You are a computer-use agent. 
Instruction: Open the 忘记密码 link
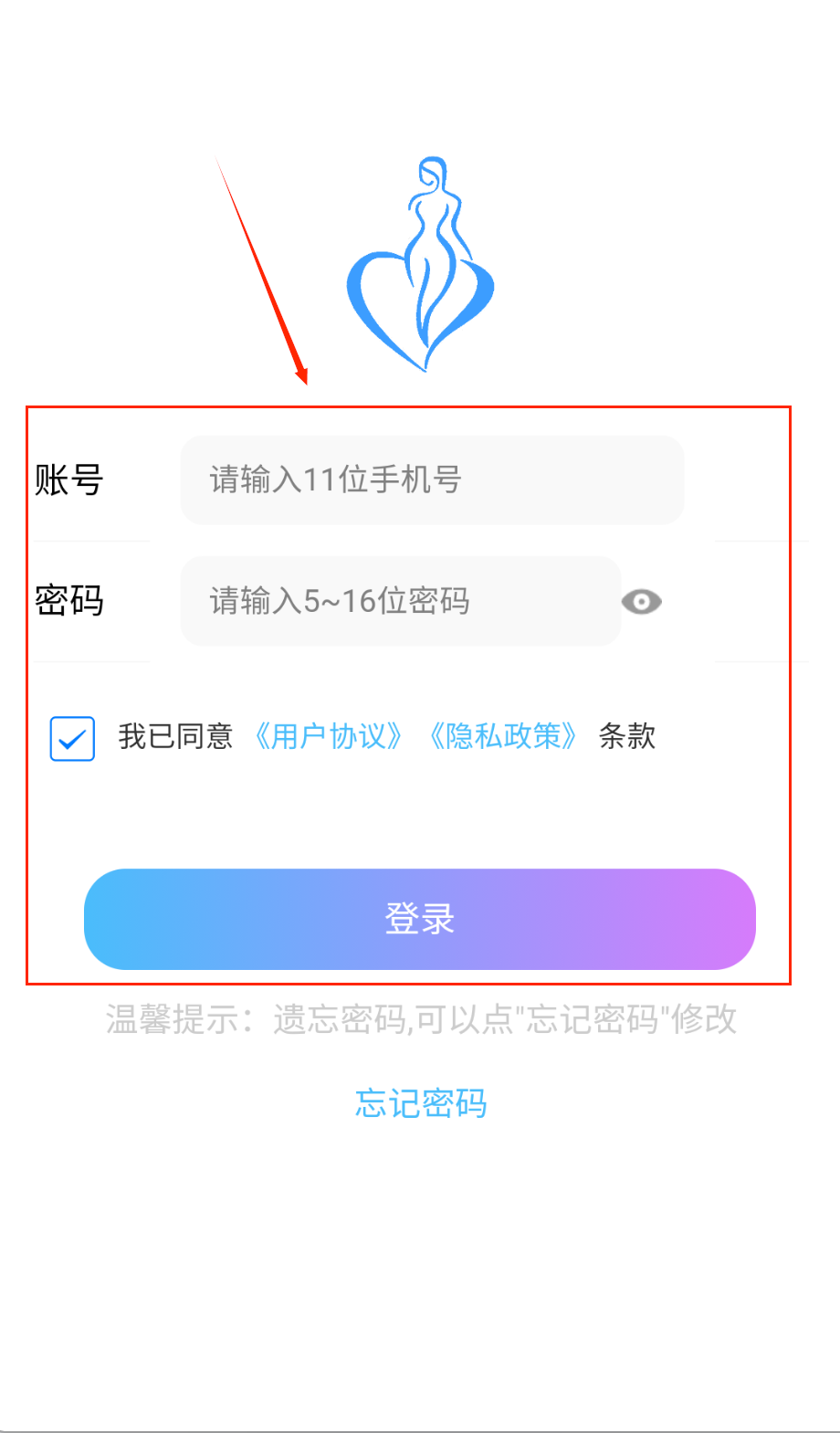tap(421, 1103)
